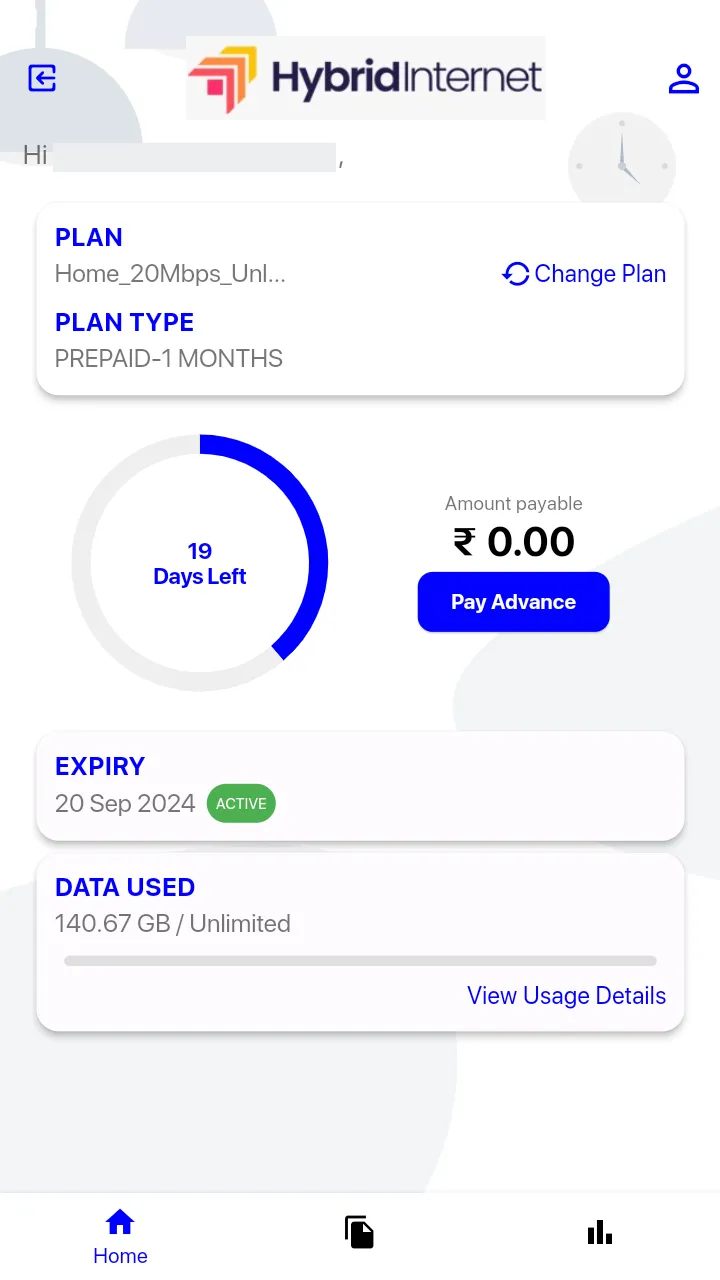
Task: Open the documents tab in bottom bar
Action: (x=359, y=1232)
